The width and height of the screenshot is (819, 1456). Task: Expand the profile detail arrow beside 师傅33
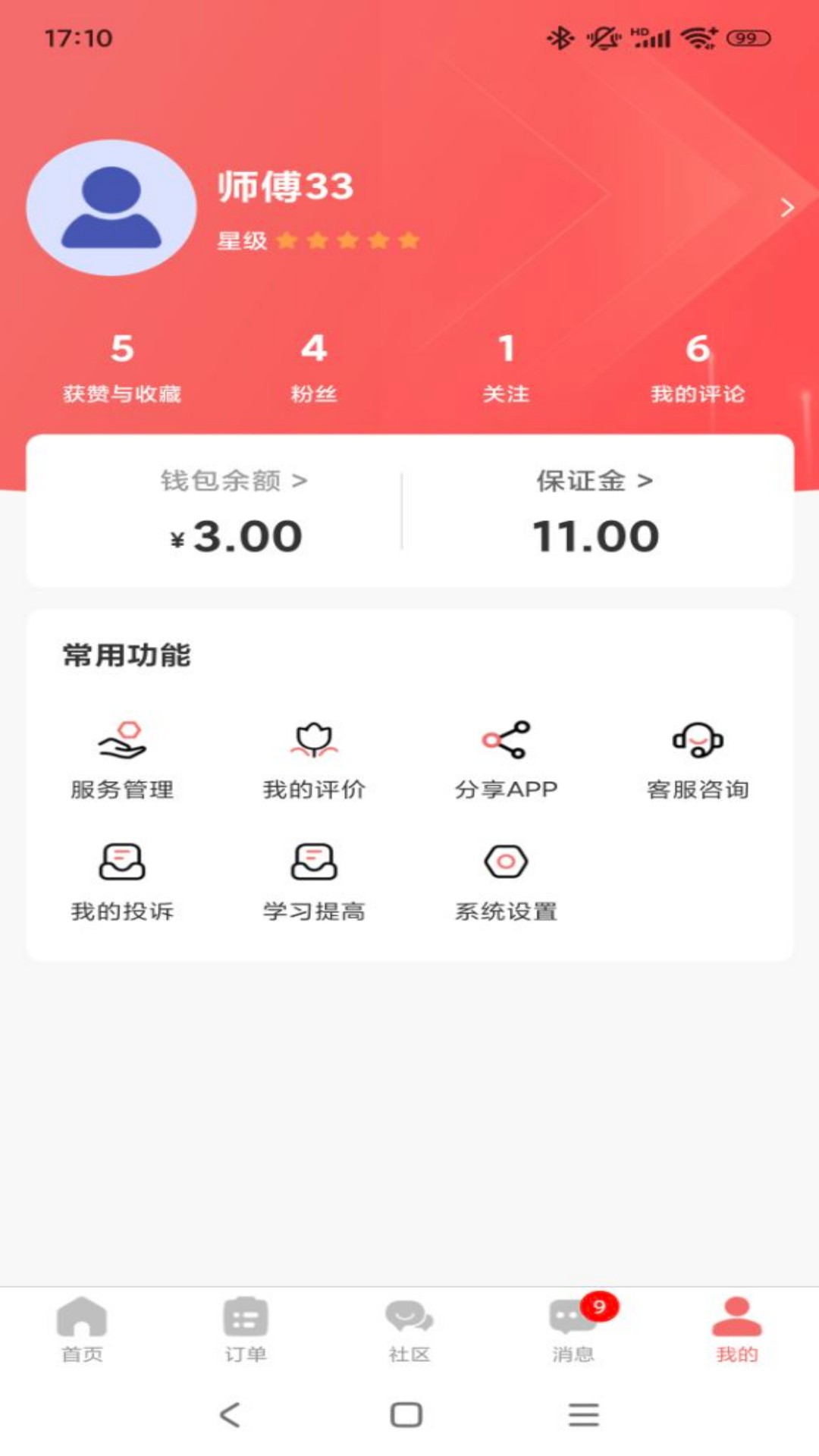tap(786, 206)
